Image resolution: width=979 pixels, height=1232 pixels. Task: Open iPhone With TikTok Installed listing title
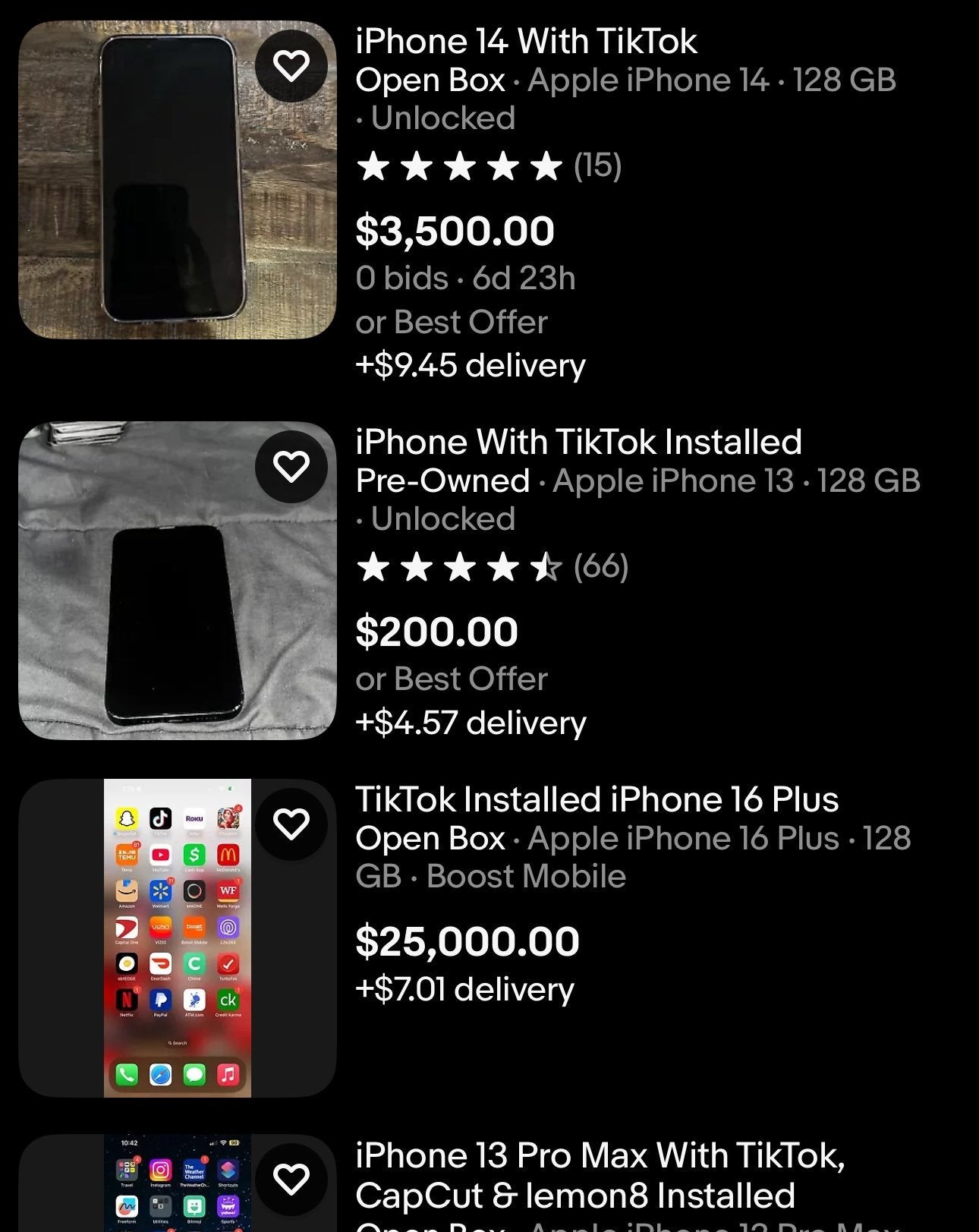578,443
